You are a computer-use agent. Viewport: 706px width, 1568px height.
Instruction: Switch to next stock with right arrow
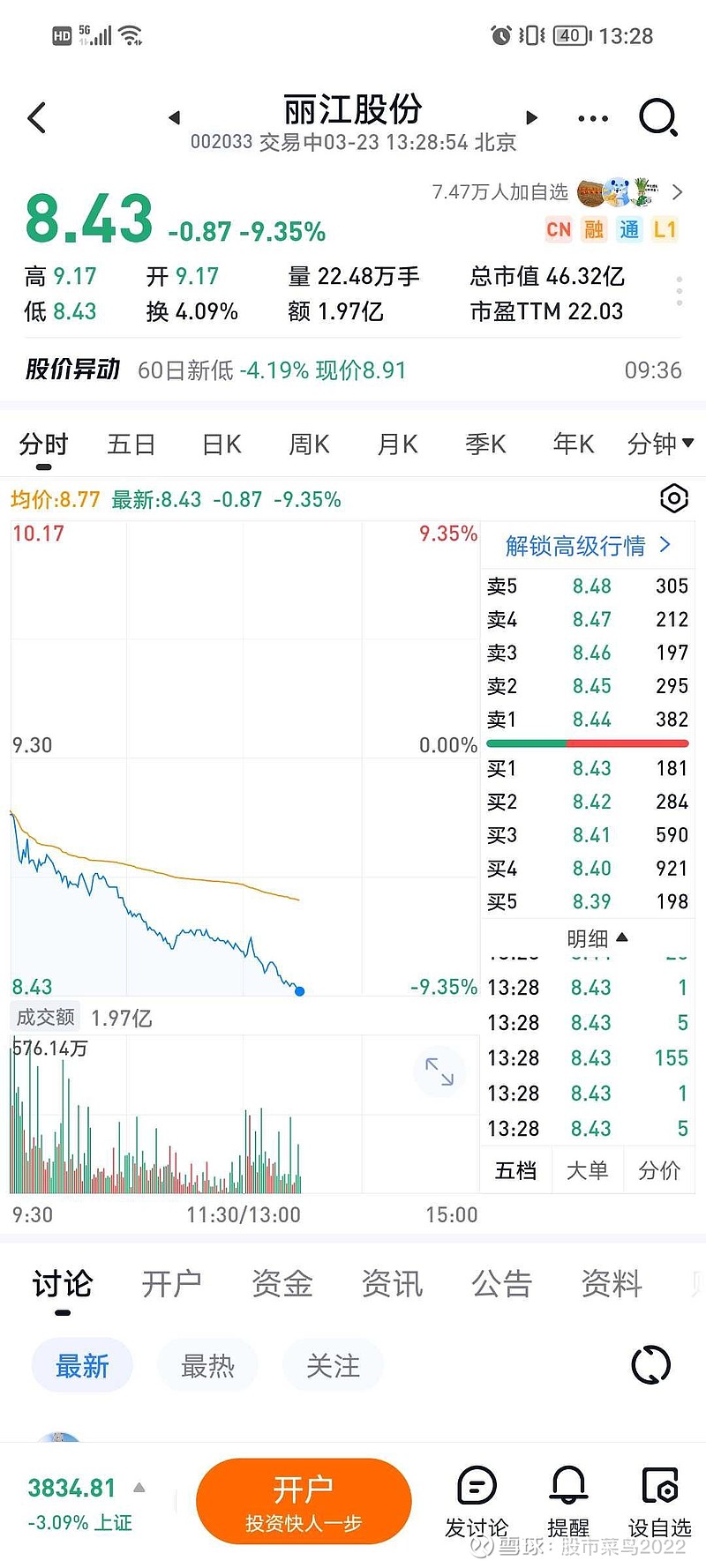coord(531,117)
